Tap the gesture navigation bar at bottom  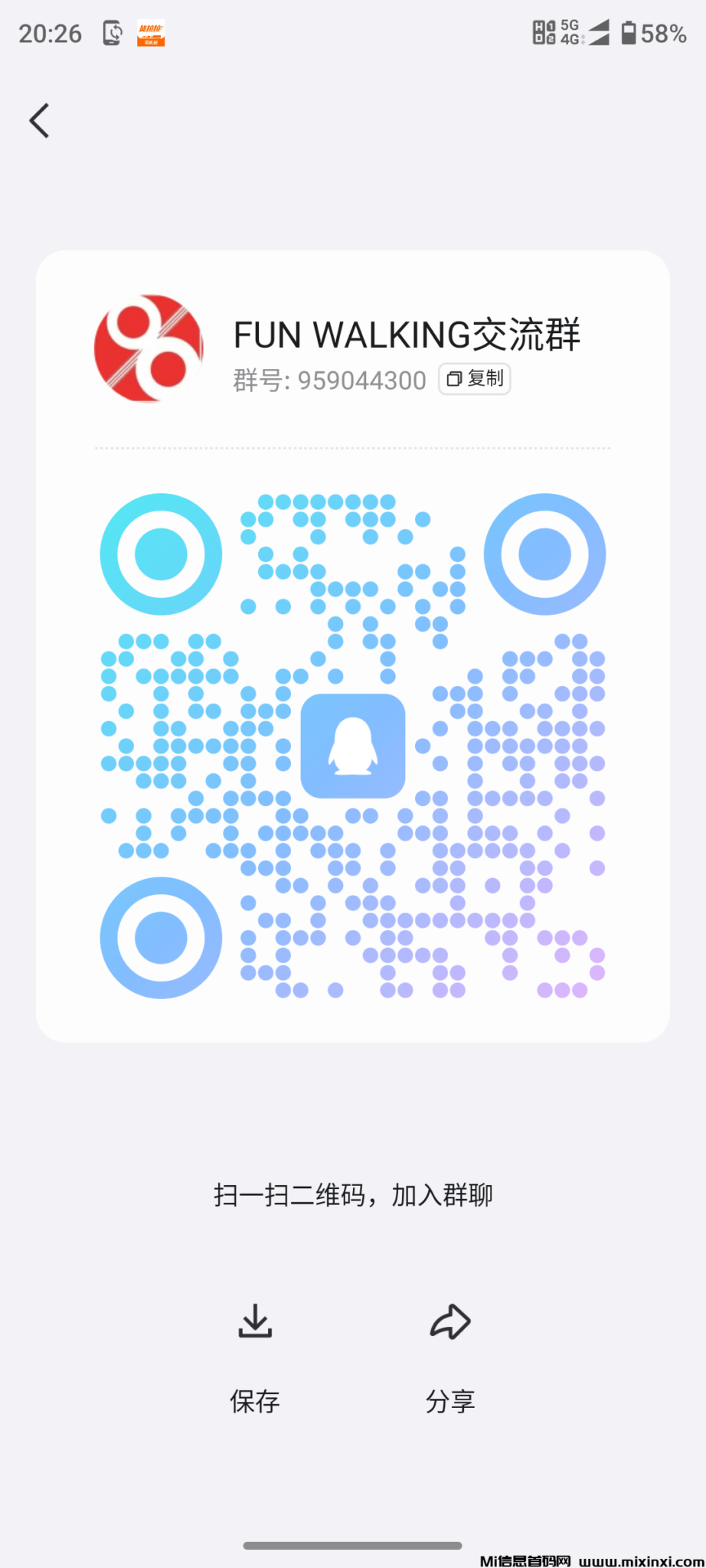[353, 1543]
